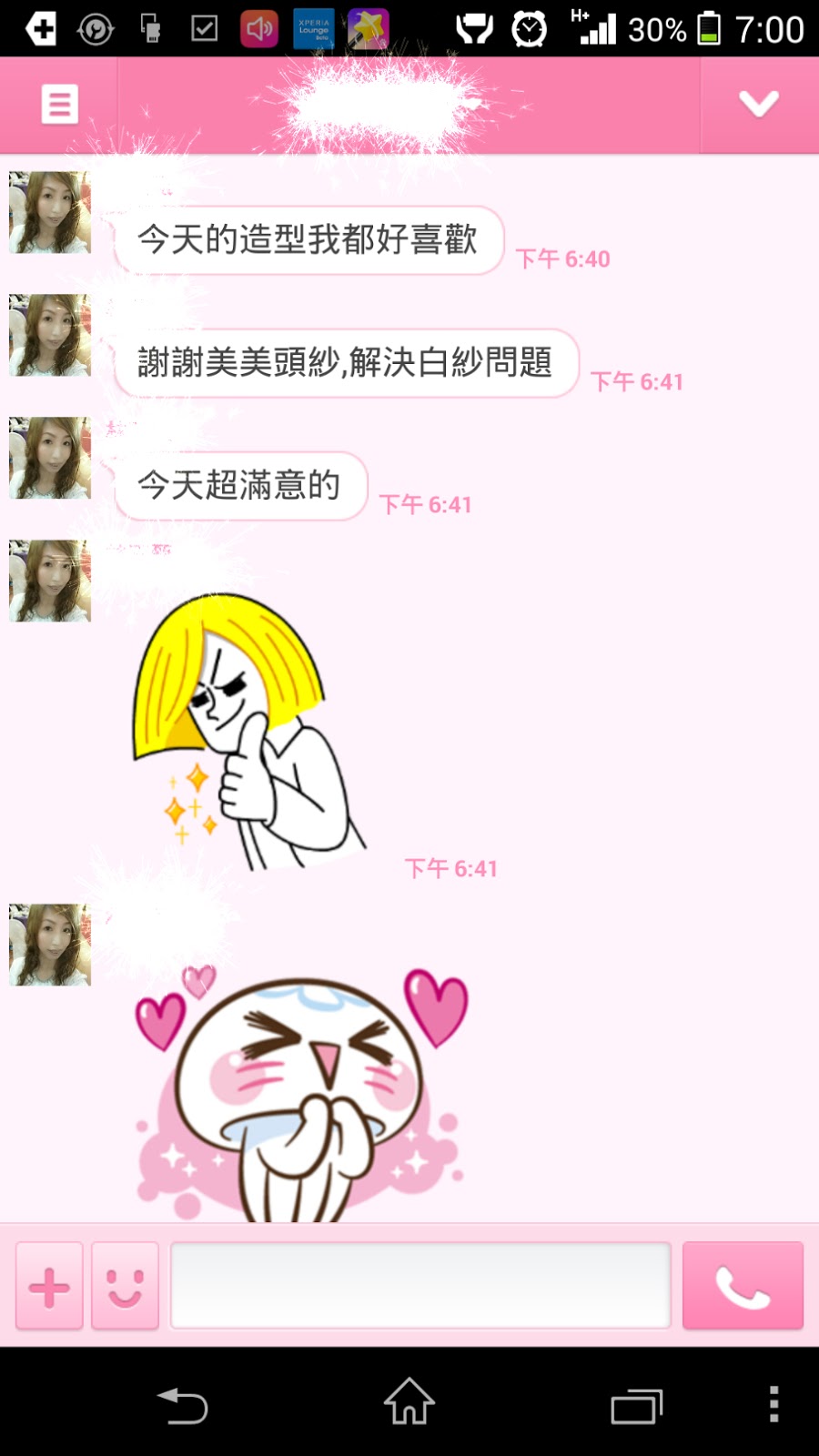
Task: Go back using the system back button
Action: click(183, 1404)
